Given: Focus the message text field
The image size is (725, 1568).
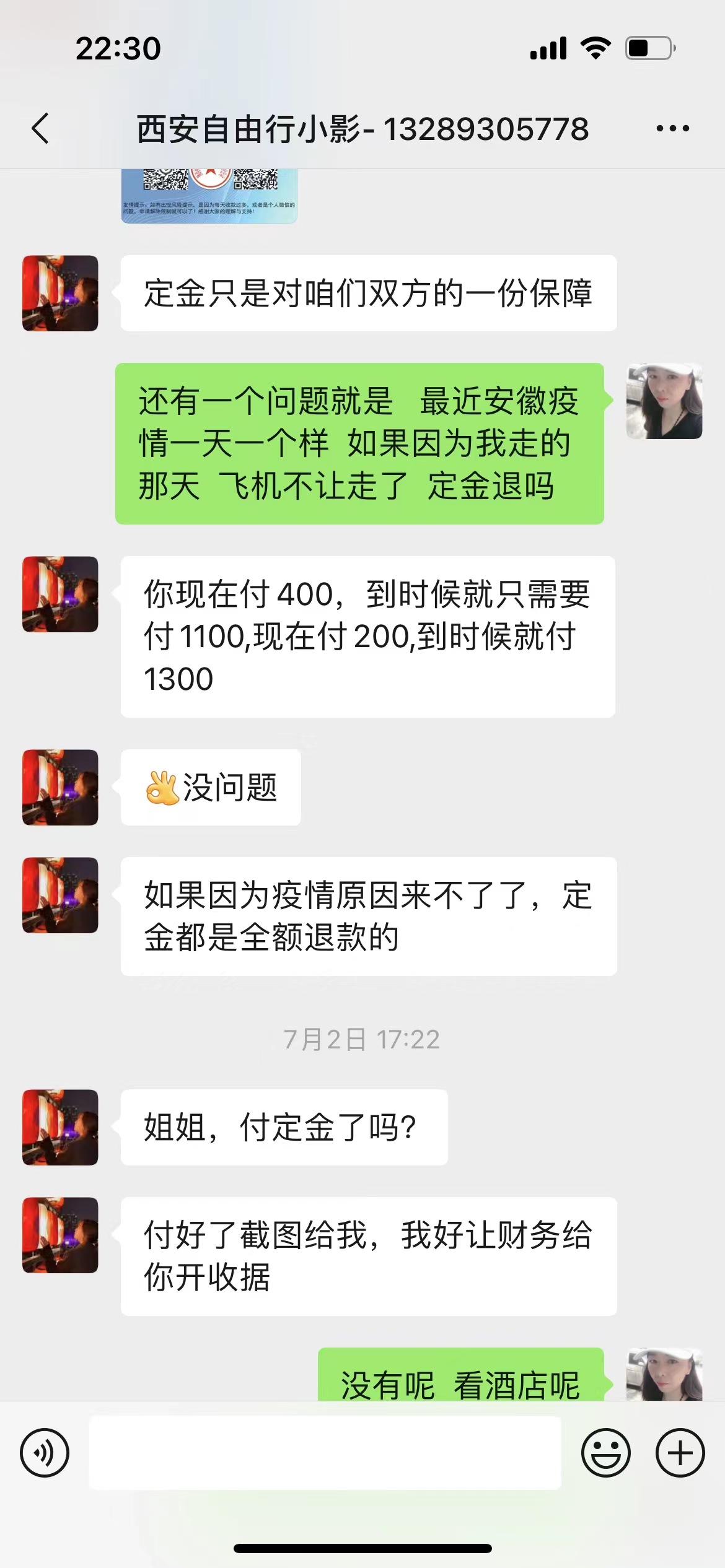Looking at the screenshot, I should click(325, 1453).
